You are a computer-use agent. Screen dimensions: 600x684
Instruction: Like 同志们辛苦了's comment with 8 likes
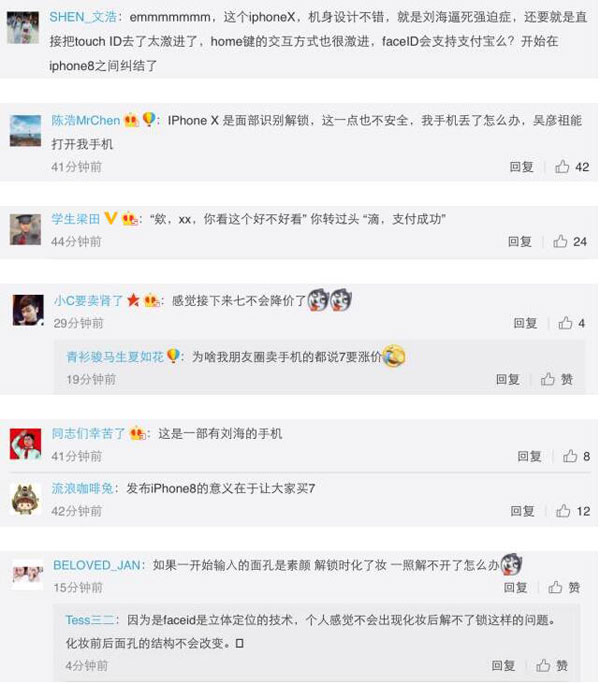(570, 456)
